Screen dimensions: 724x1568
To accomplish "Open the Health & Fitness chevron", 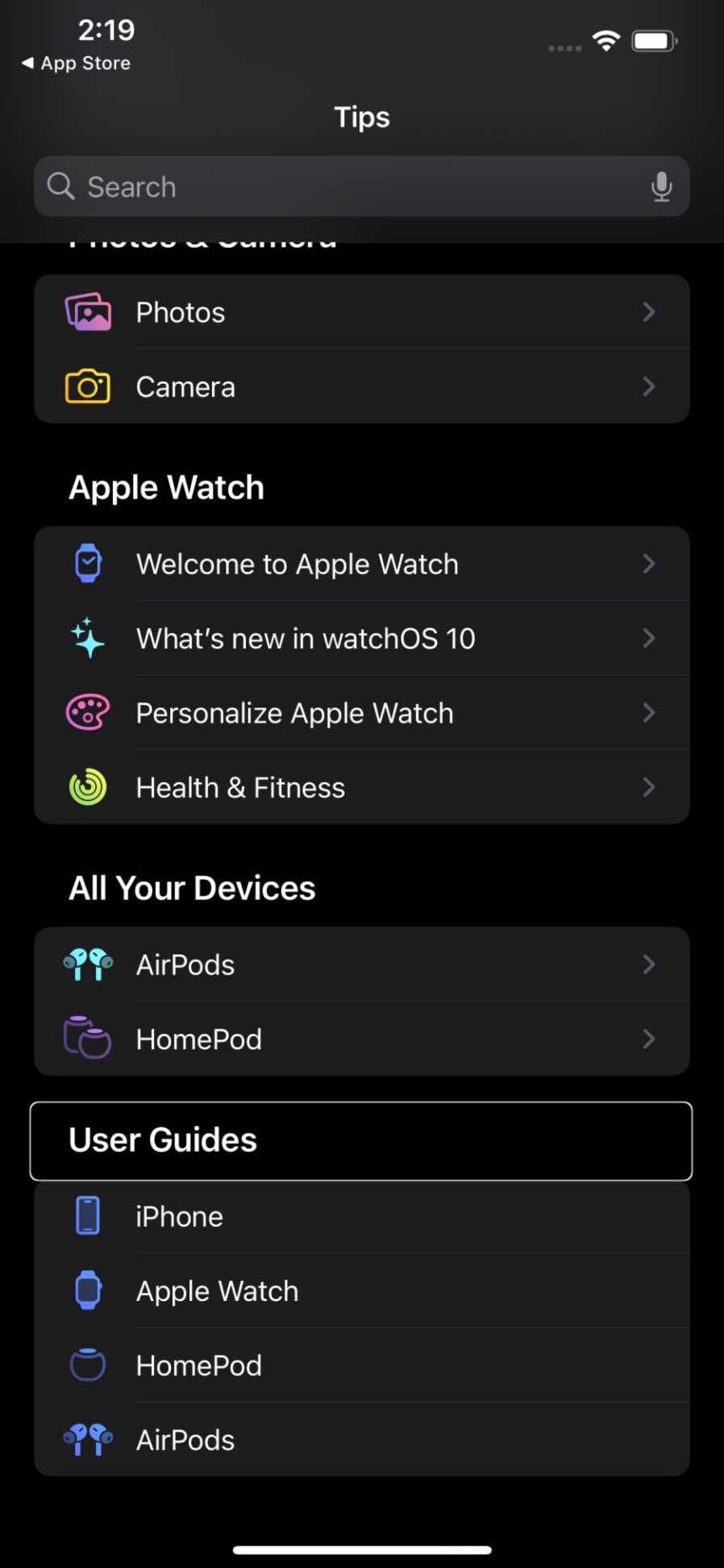I will coord(648,787).
